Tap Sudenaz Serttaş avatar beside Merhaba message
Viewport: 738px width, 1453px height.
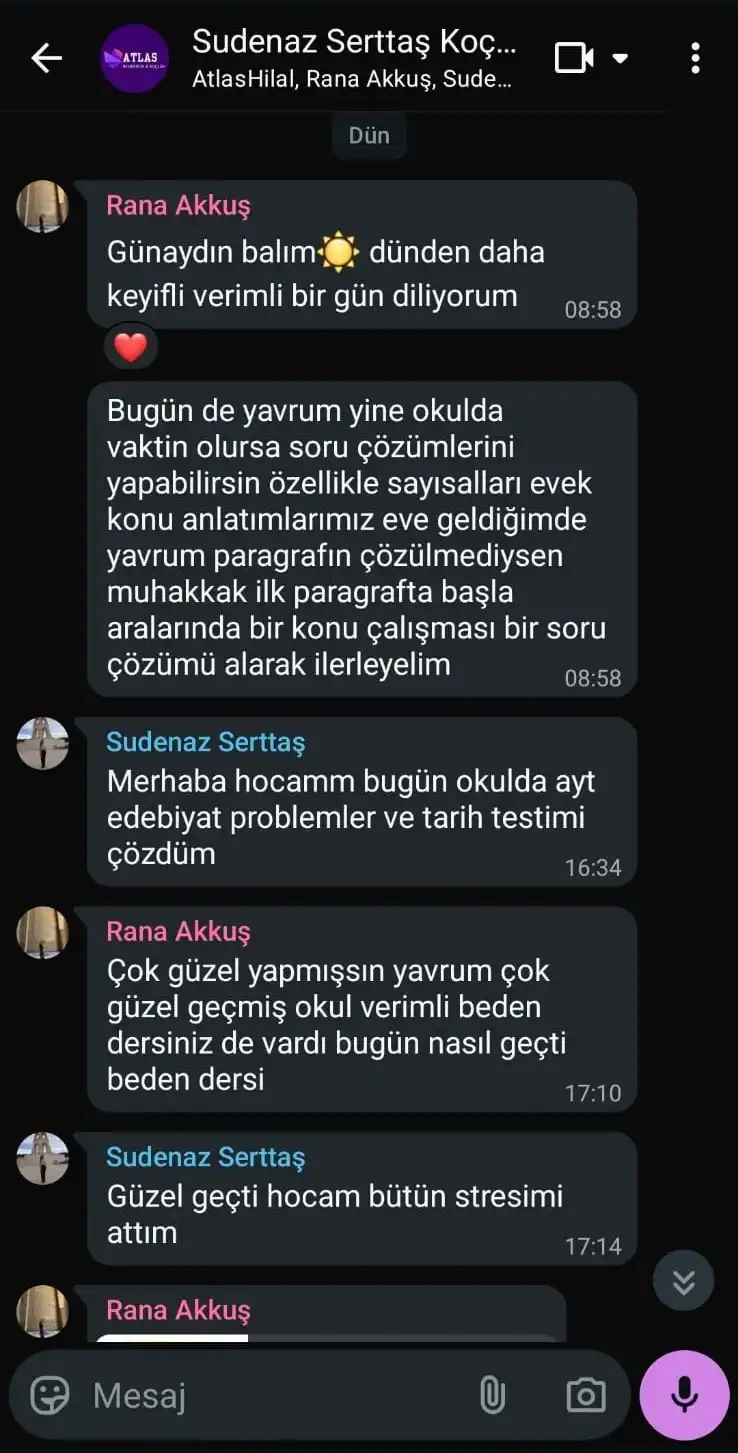click(42, 745)
